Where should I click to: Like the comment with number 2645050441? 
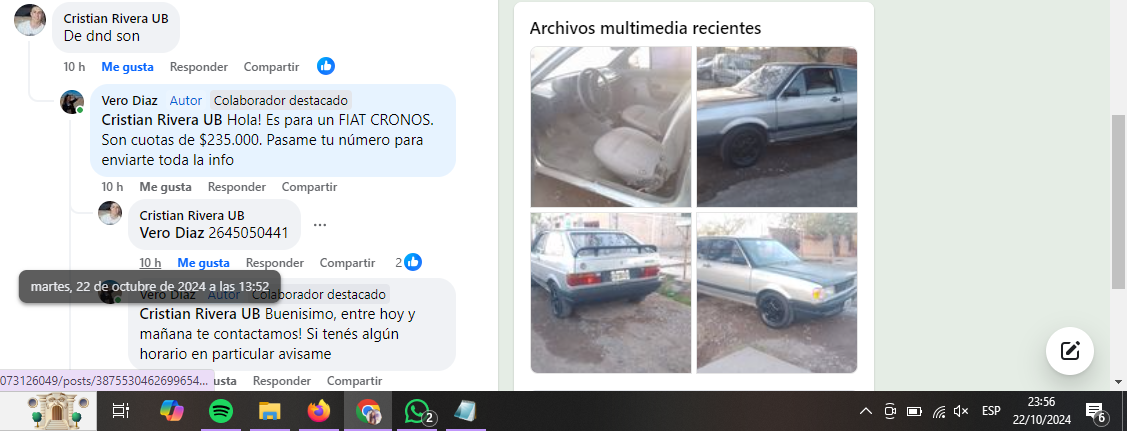coord(203,263)
